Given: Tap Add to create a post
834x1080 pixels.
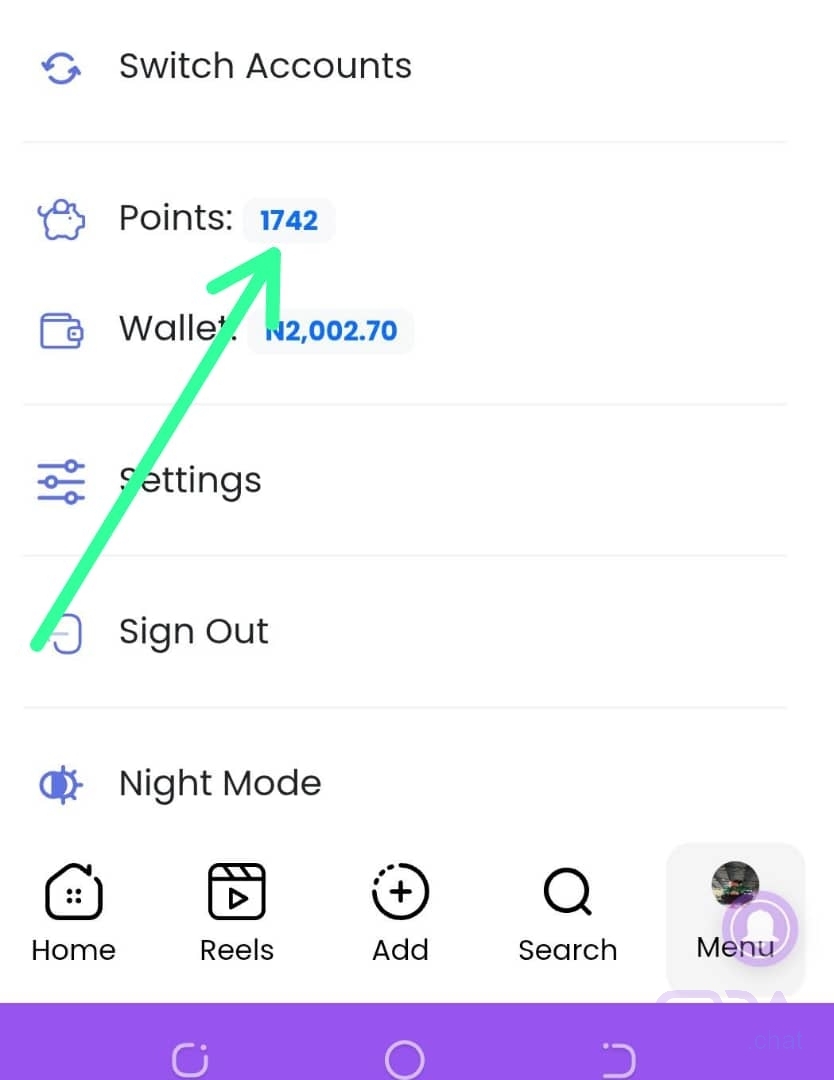Looking at the screenshot, I should pos(400,912).
